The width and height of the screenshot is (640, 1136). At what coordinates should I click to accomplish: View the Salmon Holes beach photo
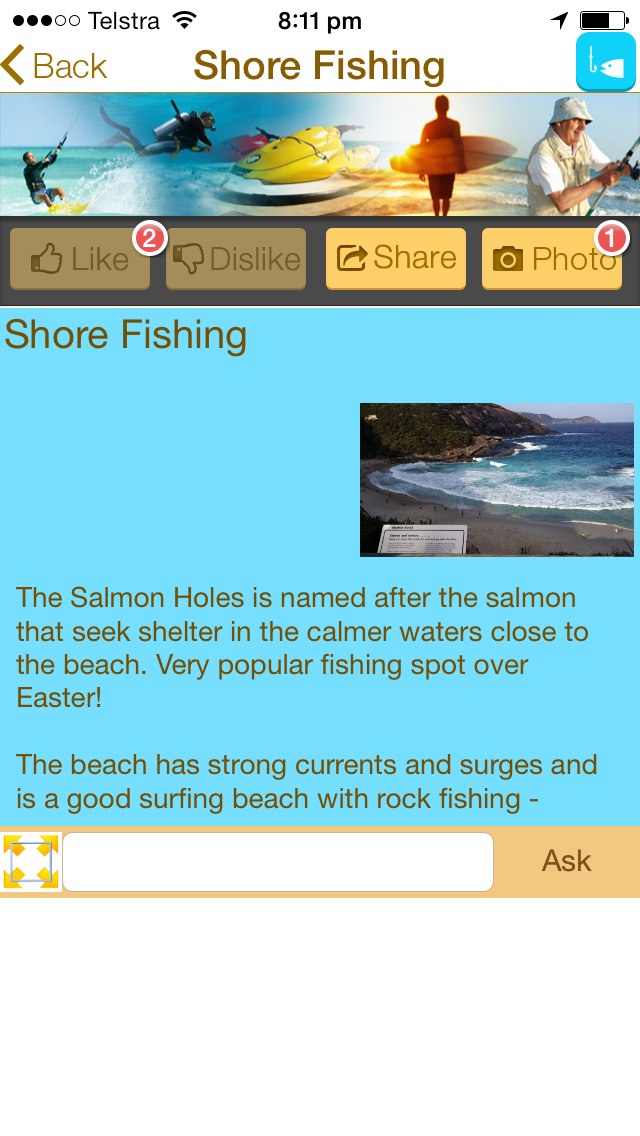496,480
